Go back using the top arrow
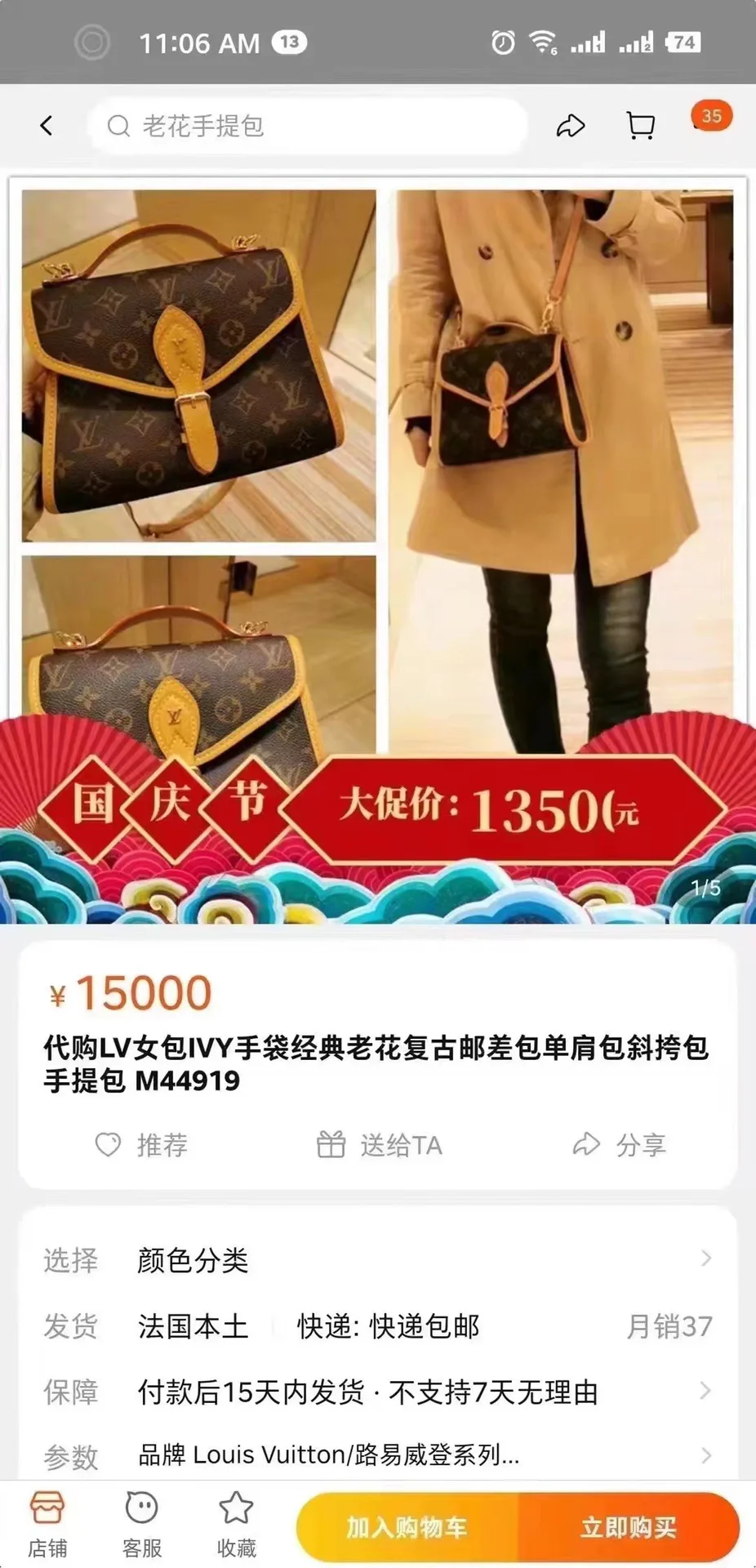 click(47, 126)
